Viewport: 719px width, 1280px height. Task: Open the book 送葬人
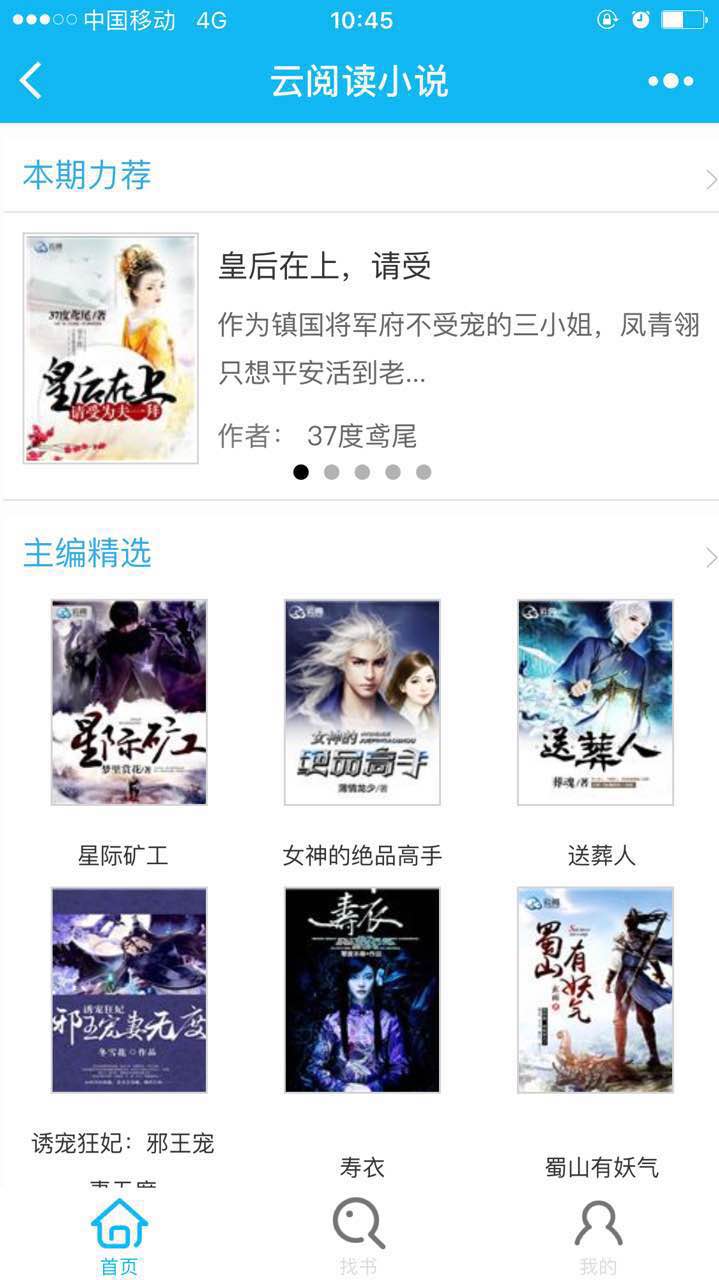595,702
